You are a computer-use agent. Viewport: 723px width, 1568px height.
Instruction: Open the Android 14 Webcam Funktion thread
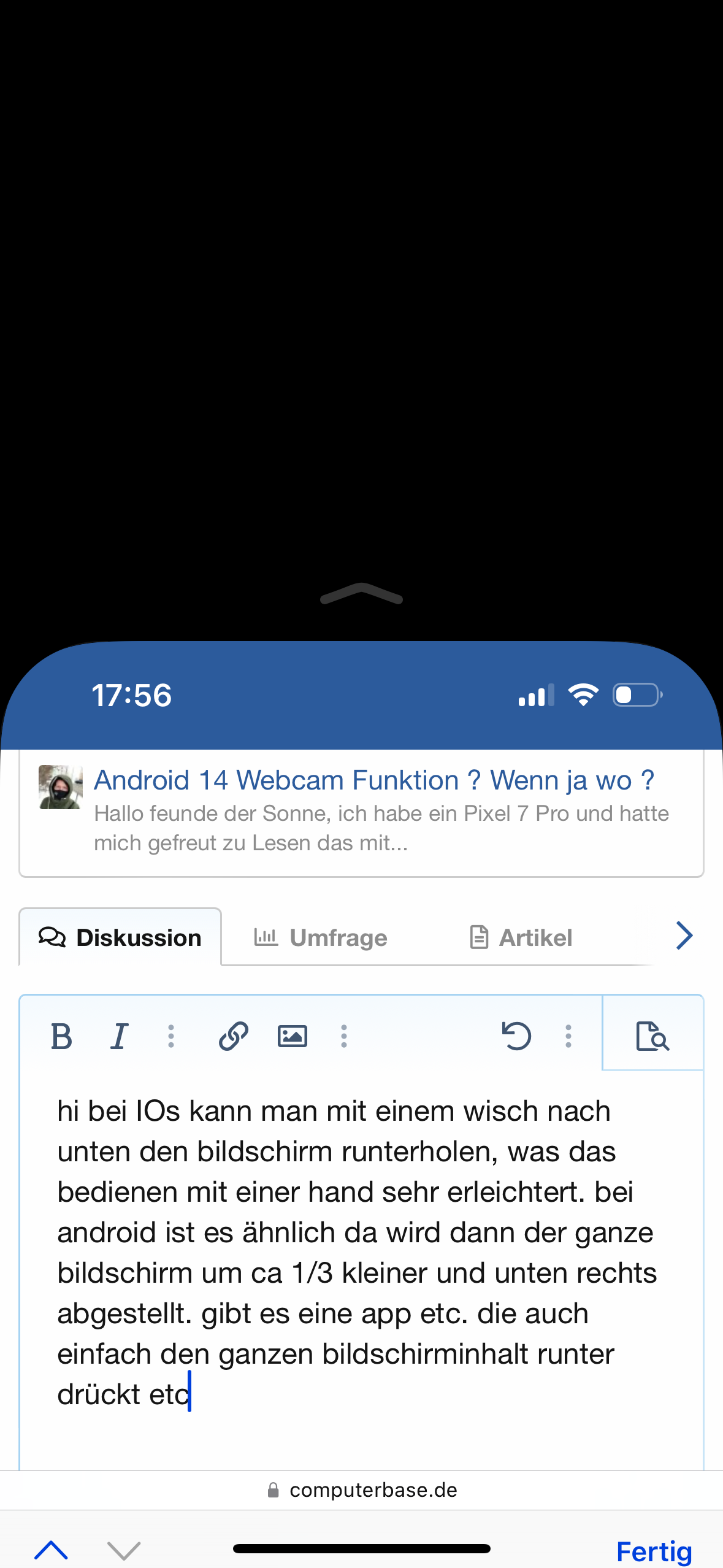[x=373, y=780]
